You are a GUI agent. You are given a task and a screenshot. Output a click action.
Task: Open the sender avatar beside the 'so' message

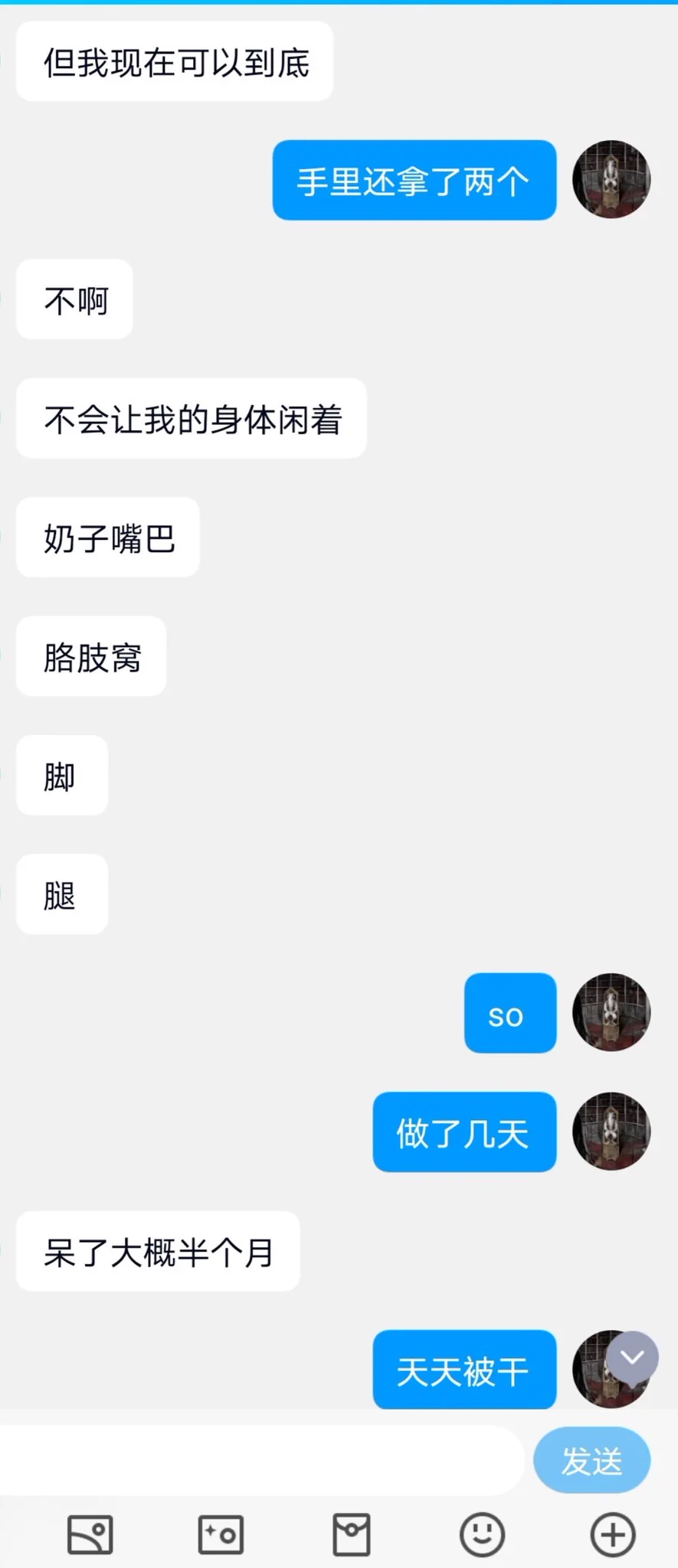(611, 1012)
